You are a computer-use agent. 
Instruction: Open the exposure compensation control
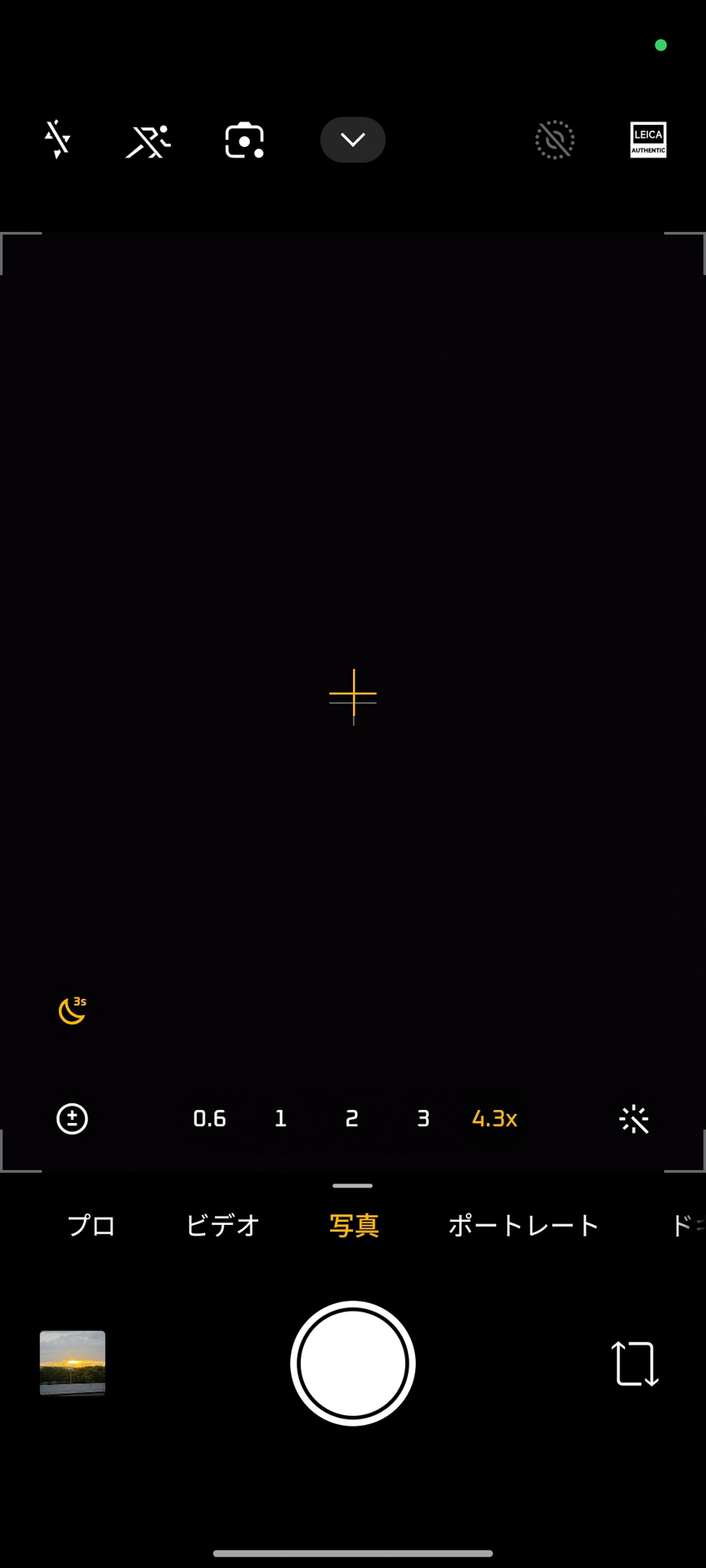click(72, 1119)
